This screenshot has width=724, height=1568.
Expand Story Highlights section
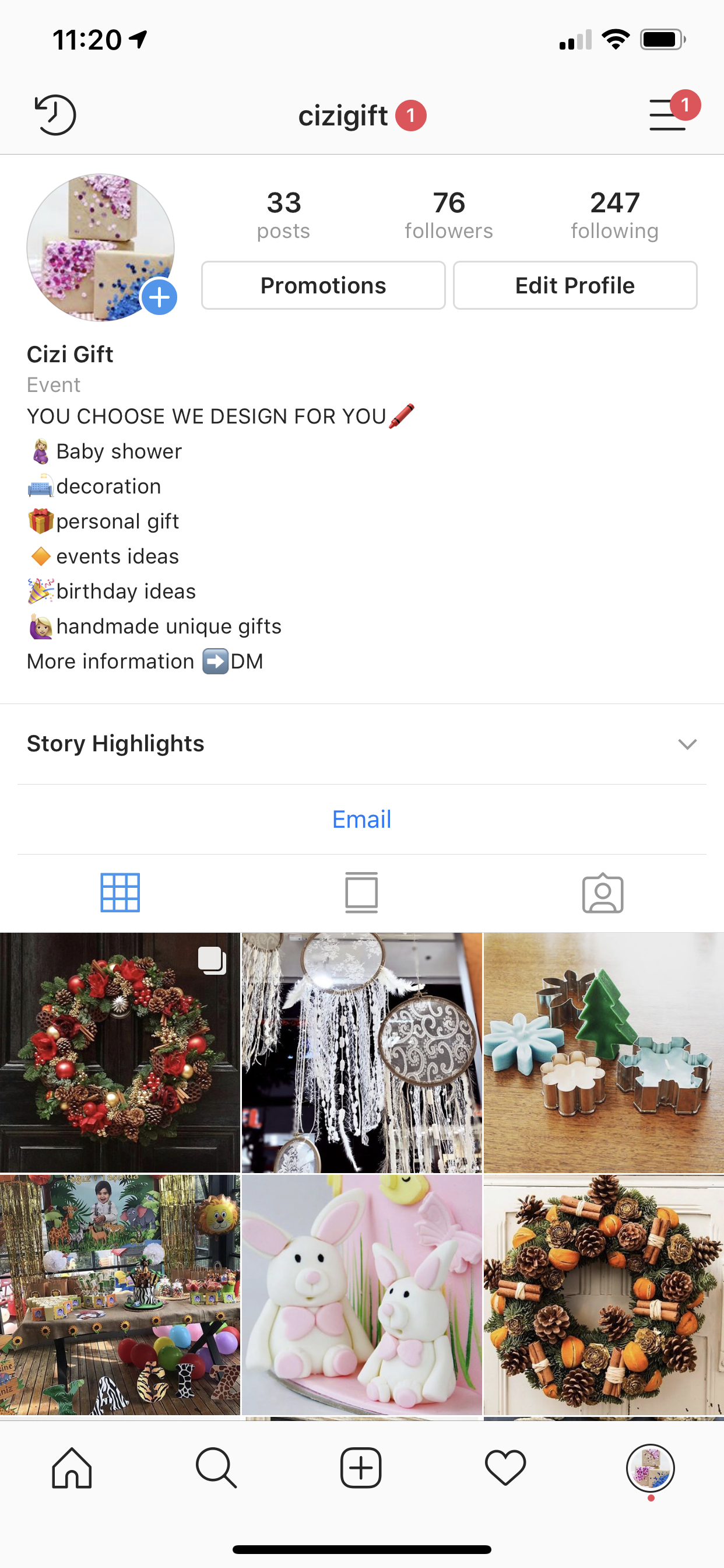[687, 744]
